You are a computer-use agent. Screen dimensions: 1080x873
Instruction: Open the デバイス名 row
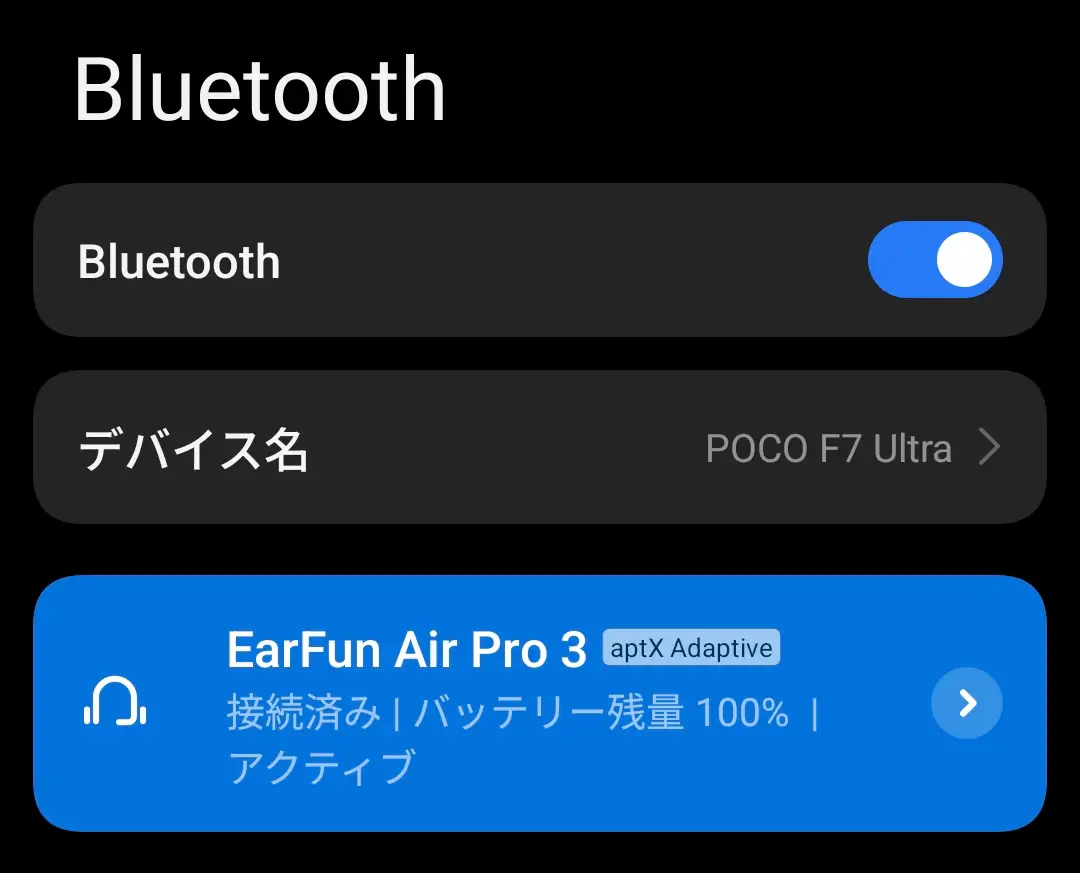coord(540,448)
